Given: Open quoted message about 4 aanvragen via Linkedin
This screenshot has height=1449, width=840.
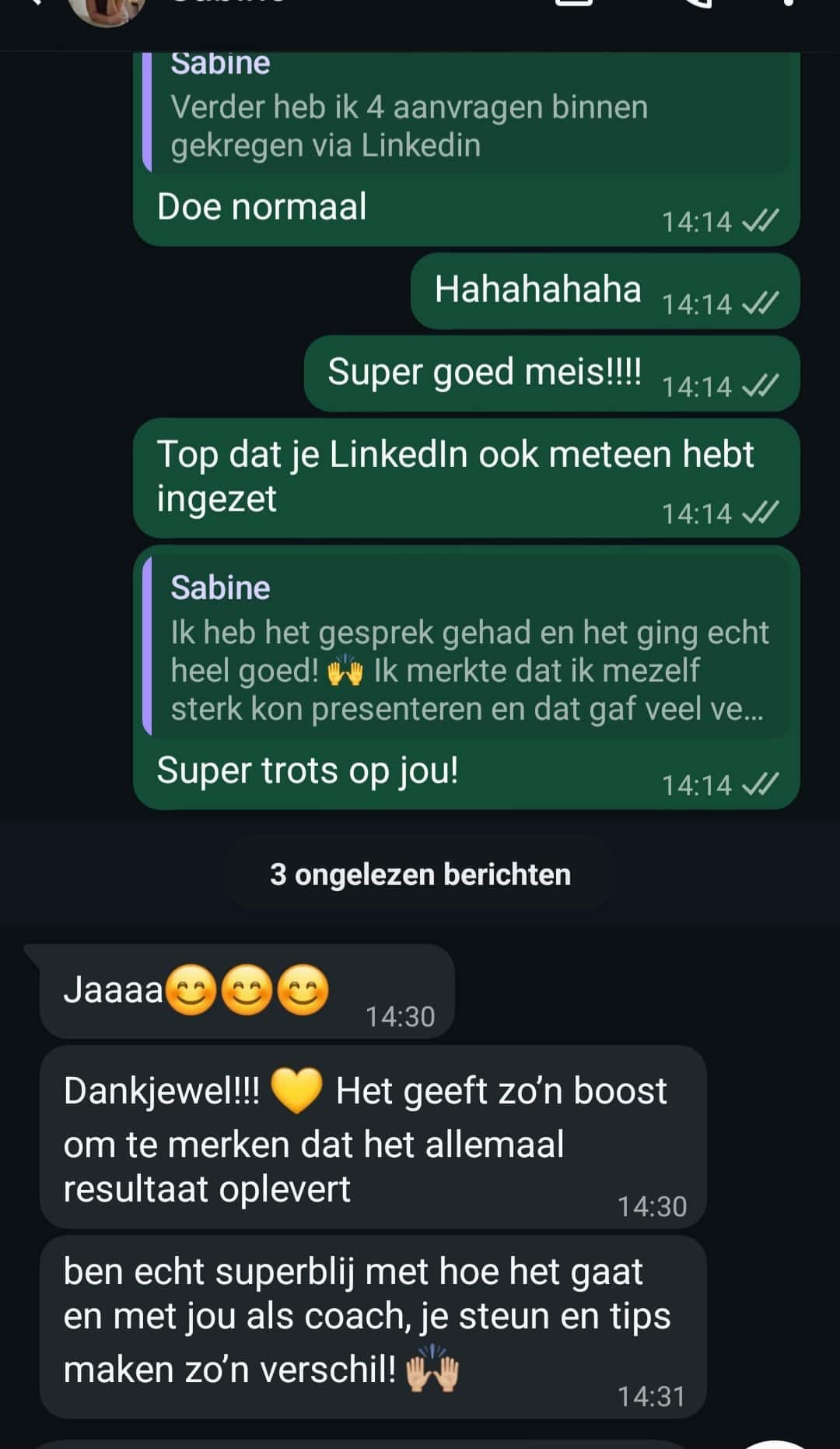Looking at the screenshot, I should (x=467, y=117).
